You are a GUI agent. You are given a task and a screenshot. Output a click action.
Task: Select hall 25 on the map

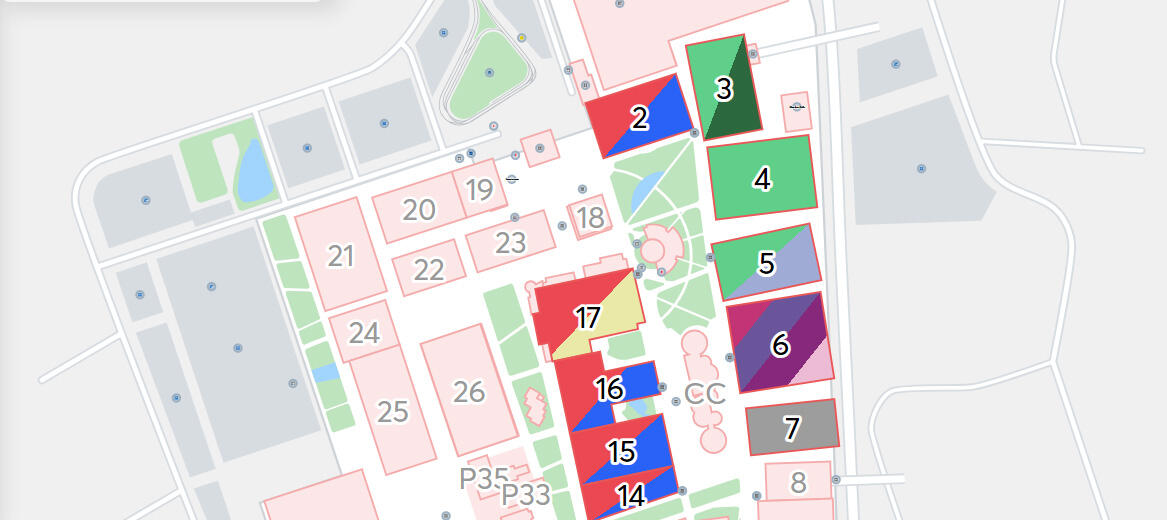392,411
